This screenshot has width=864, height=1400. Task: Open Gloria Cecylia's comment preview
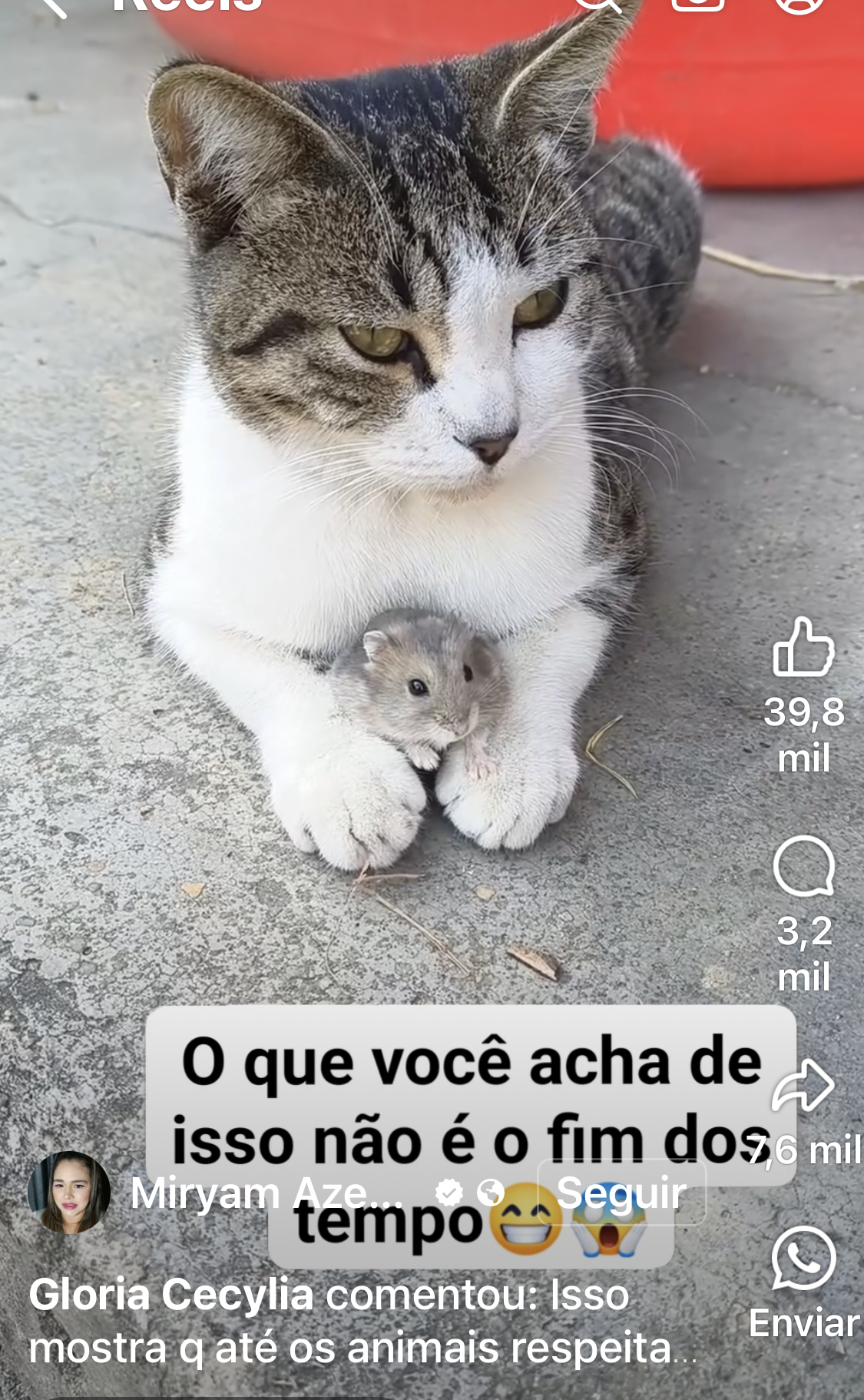coord(362,1322)
